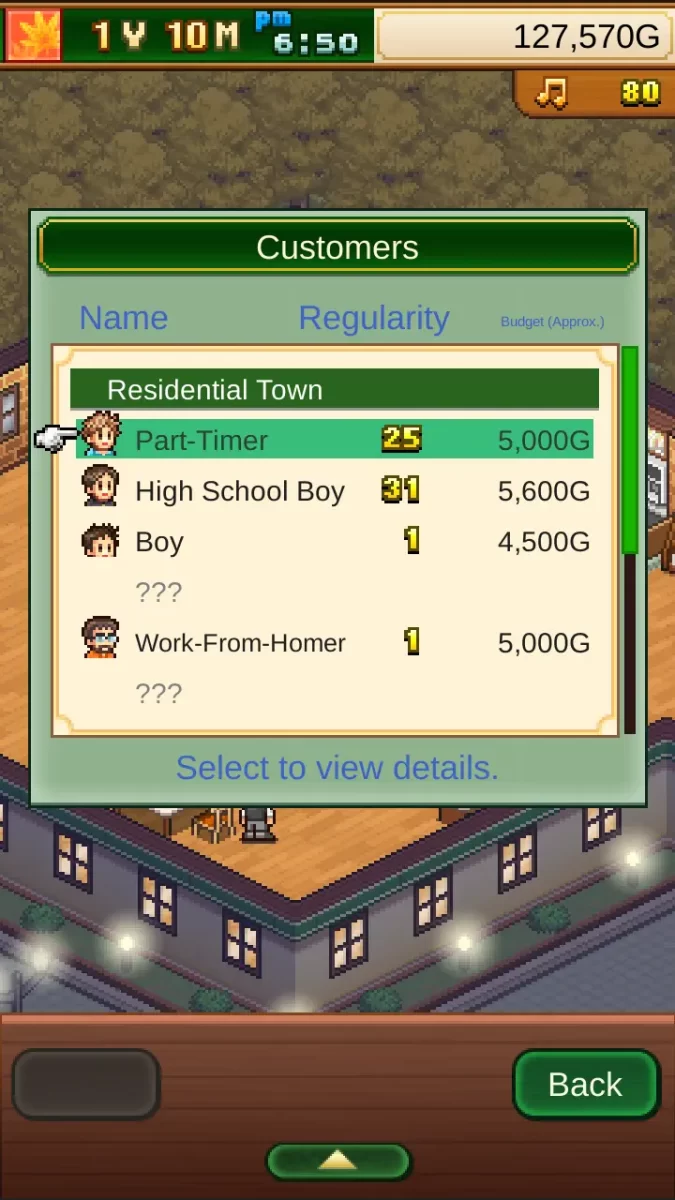Tap the Back button

tap(585, 1084)
